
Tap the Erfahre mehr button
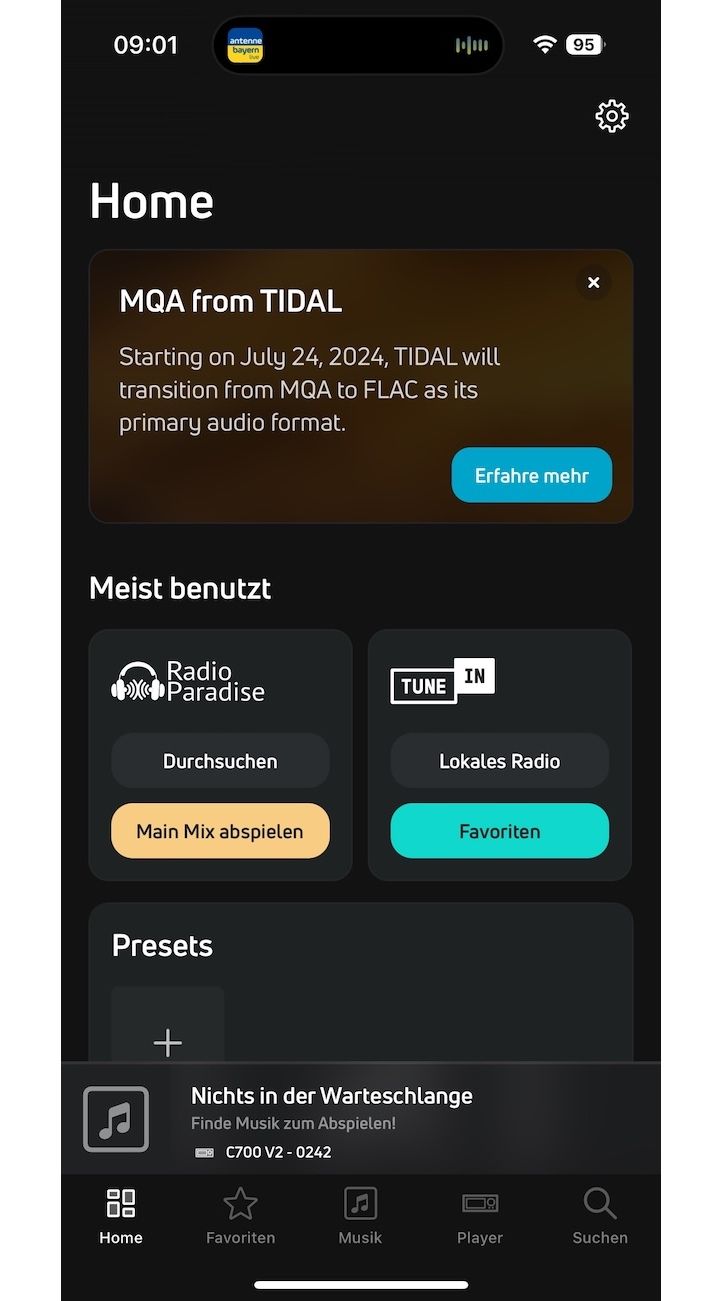[x=531, y=475]
